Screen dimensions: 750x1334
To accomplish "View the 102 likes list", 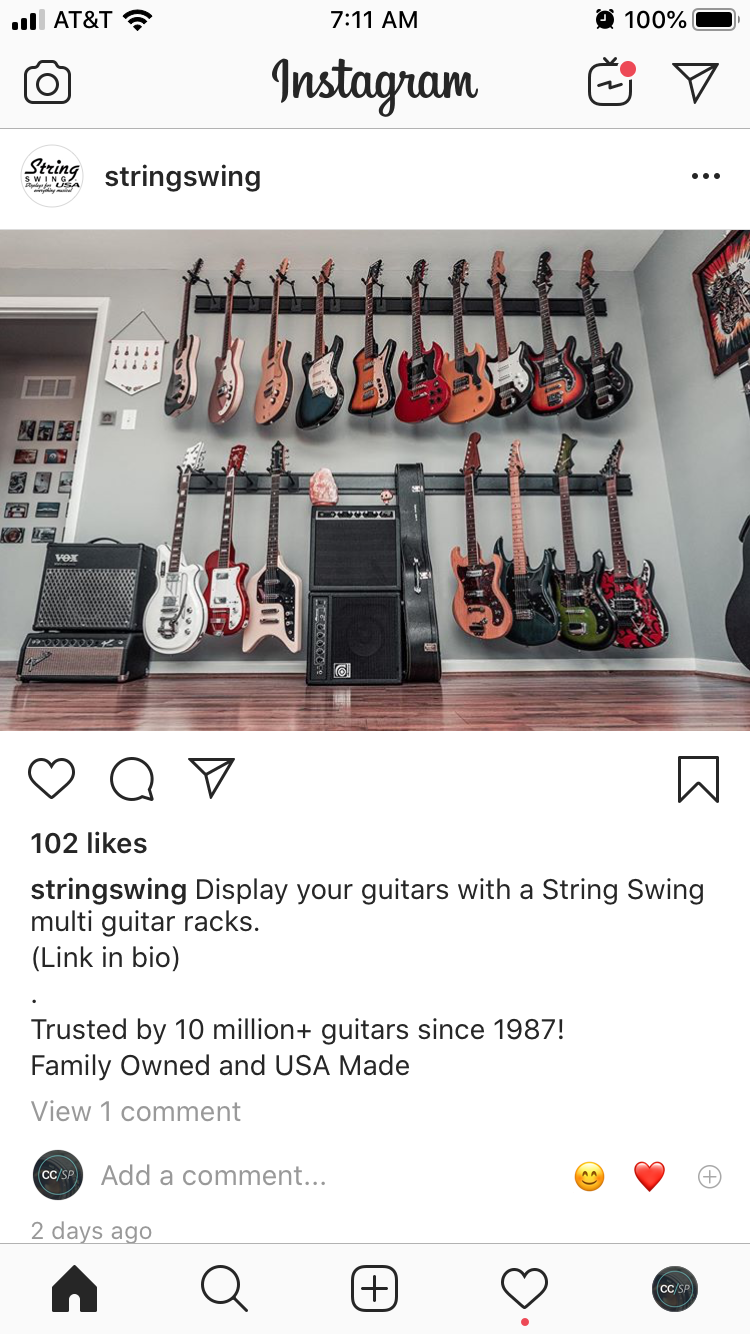I will (89, 844).
